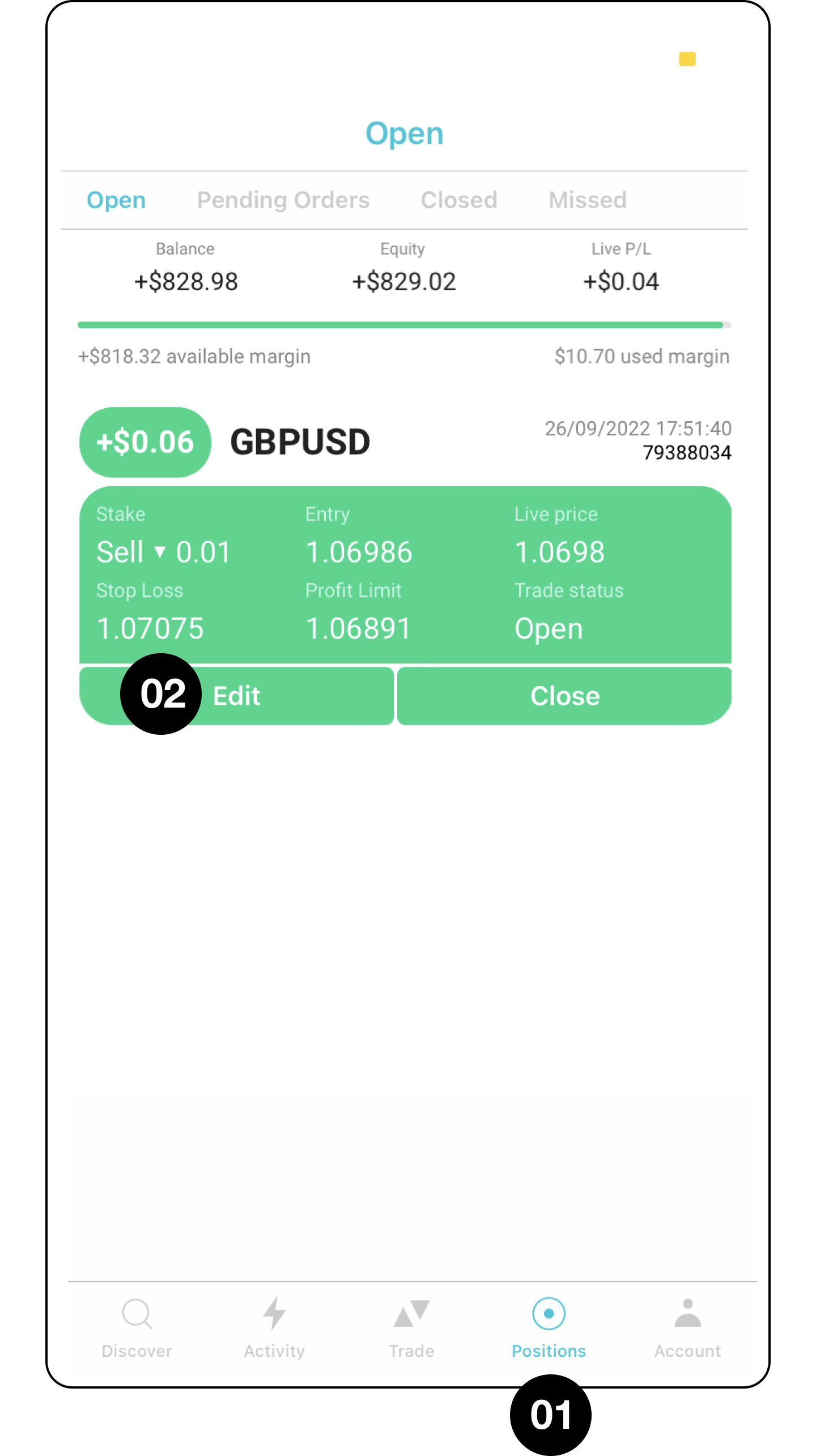Switch to the Pending Orders tab
The image size is (816, 1456).
click(x=283, y=200)
